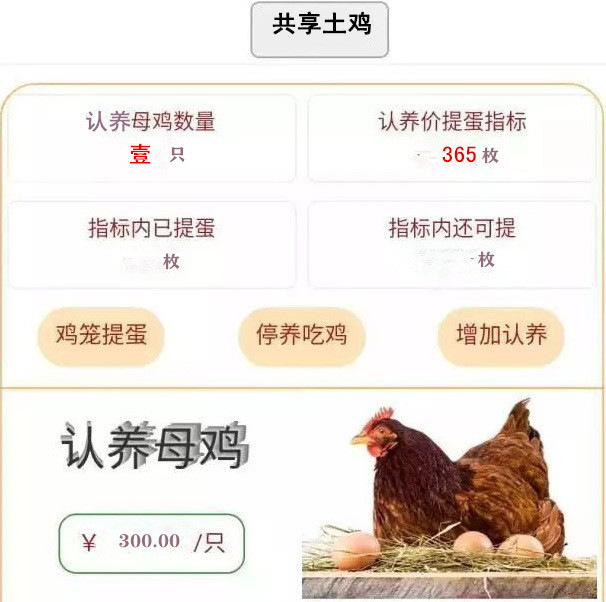Add adoption via 增加认养
Image resolution: width=606 pixels, height=602 pixels.
pyautogui.click(x=501, y=335)
